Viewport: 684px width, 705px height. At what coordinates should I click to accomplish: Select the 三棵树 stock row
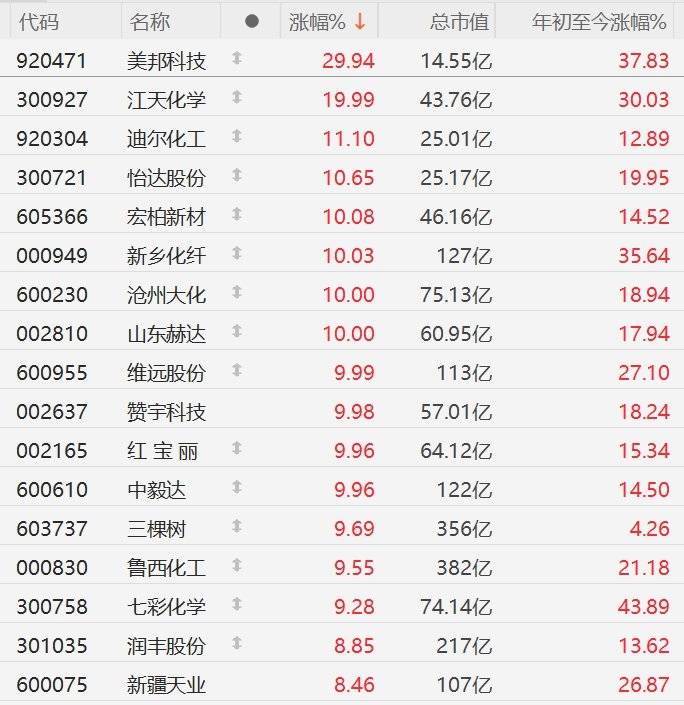pos(157,528)
